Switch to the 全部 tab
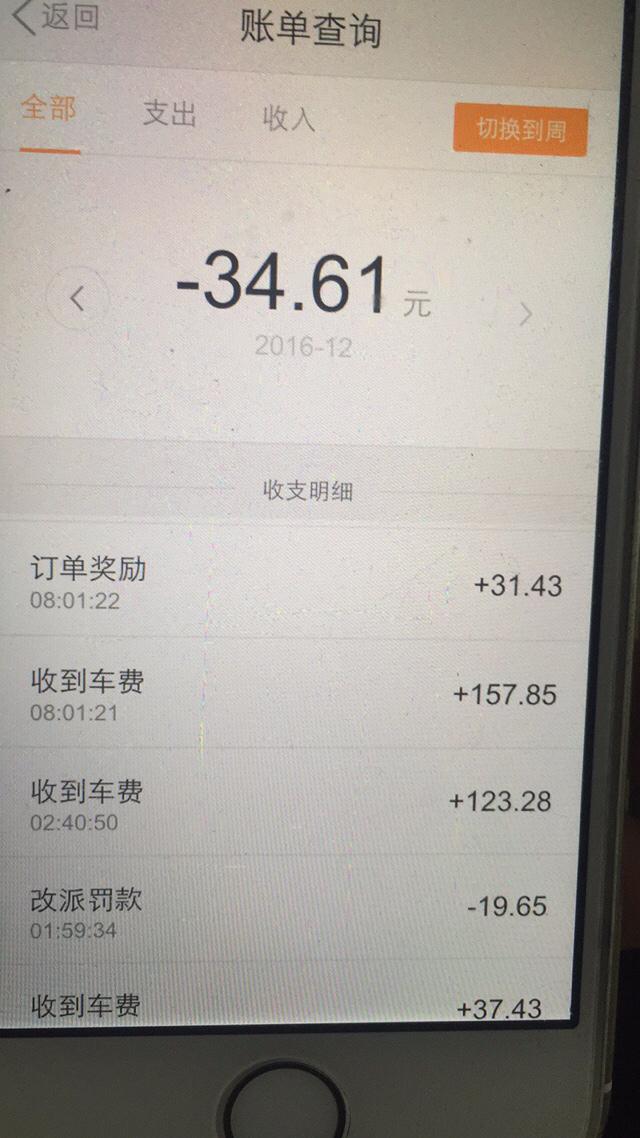The width and height of the screenshot is (640, 1138). point(48,110)
